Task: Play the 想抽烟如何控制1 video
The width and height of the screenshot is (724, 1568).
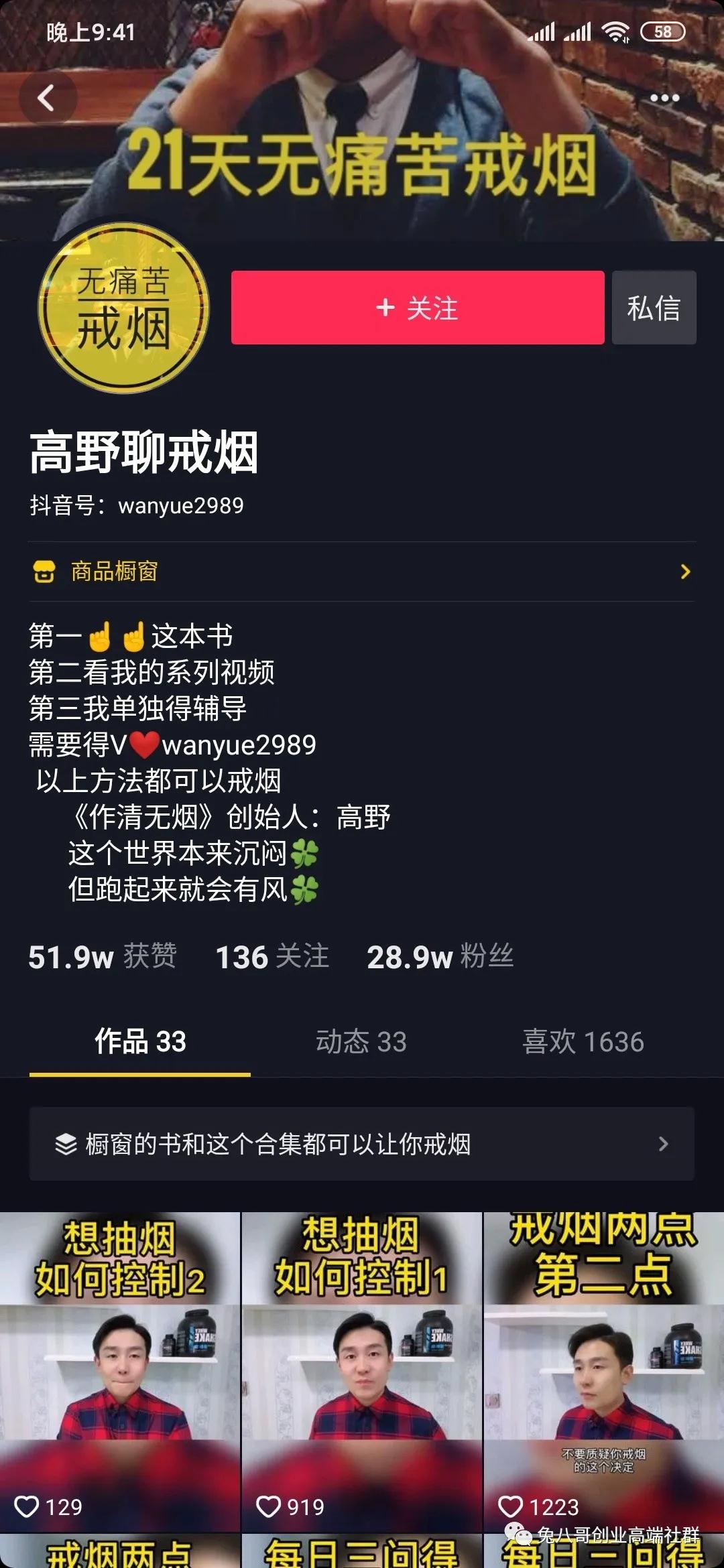Action: point(362,1367)
